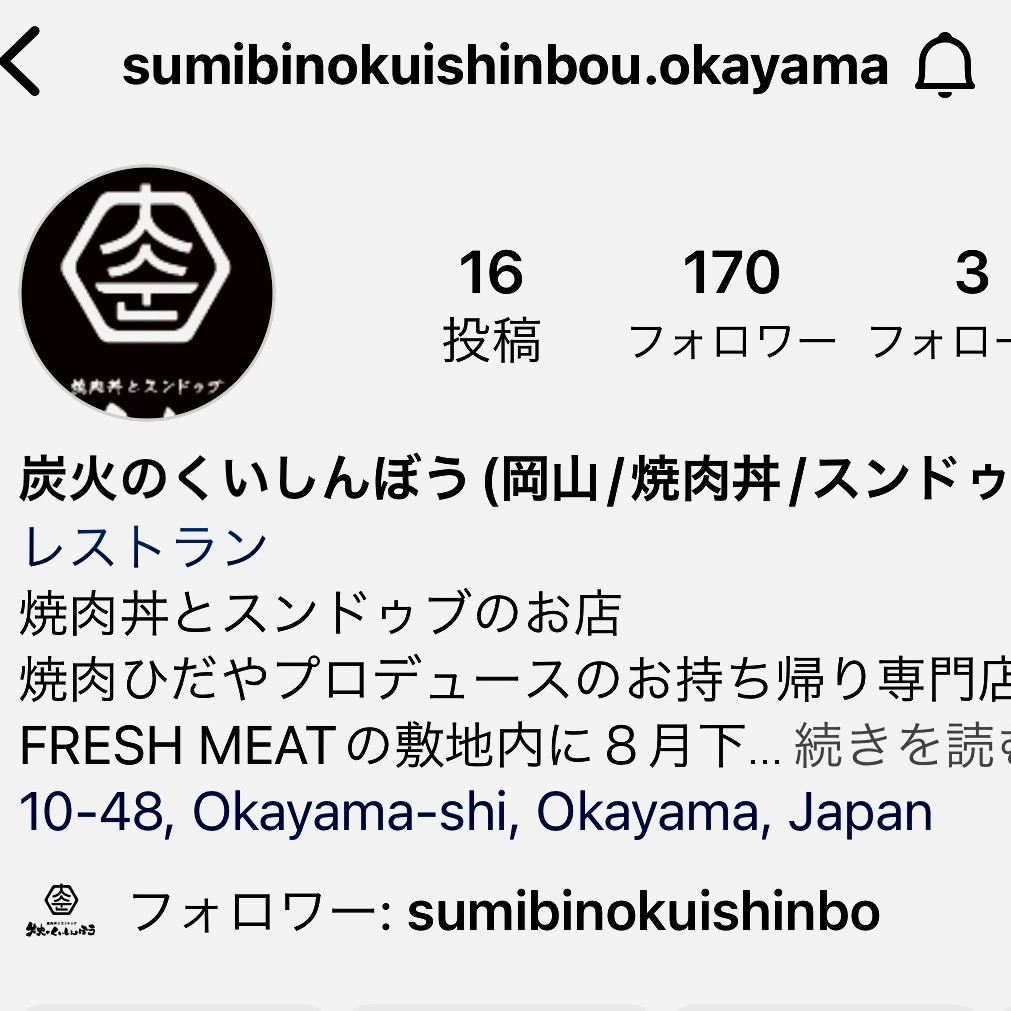Screen dimensions: 1011x1011
Task: Open mutual follower sumibinokuishinbo
Action: click(642, 912)
